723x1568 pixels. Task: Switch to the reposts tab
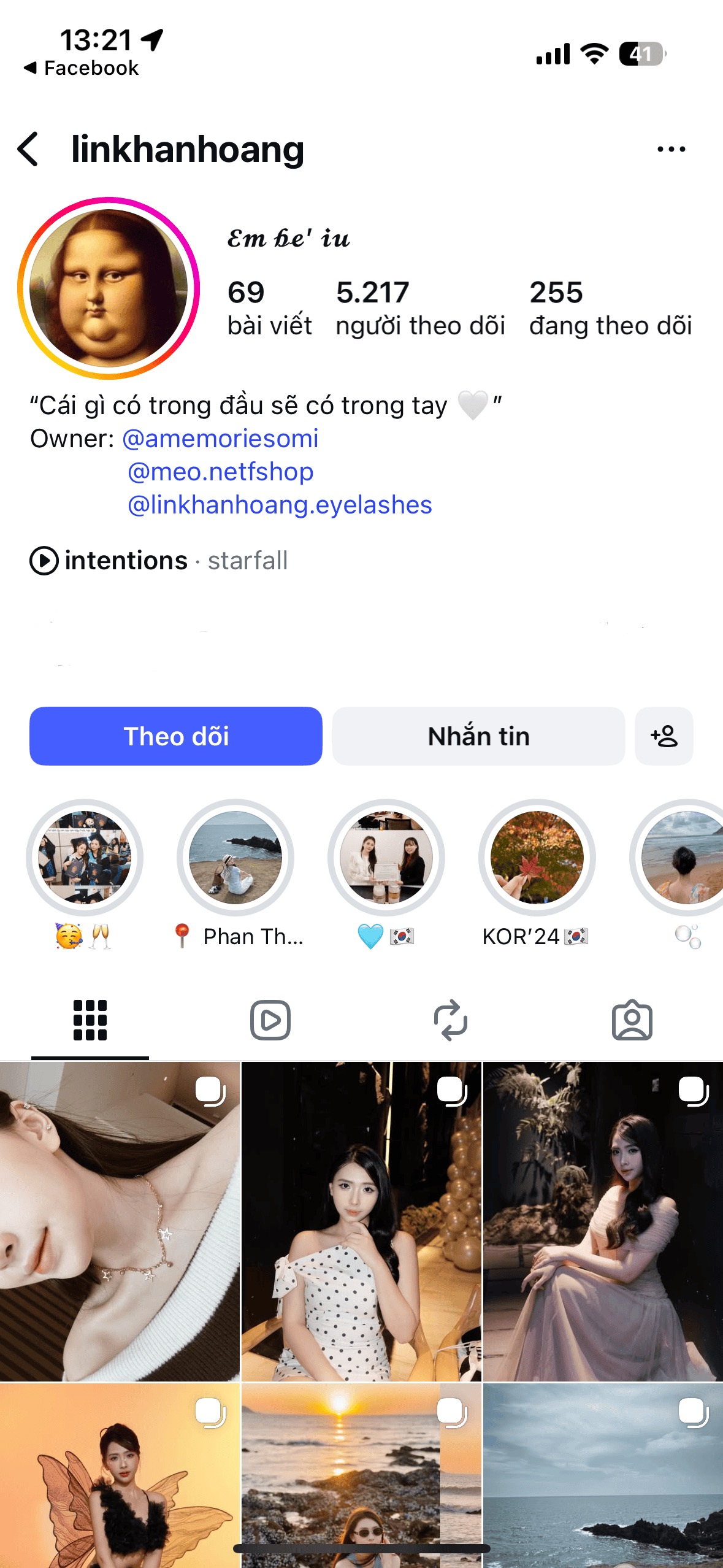pos(451,1021)
